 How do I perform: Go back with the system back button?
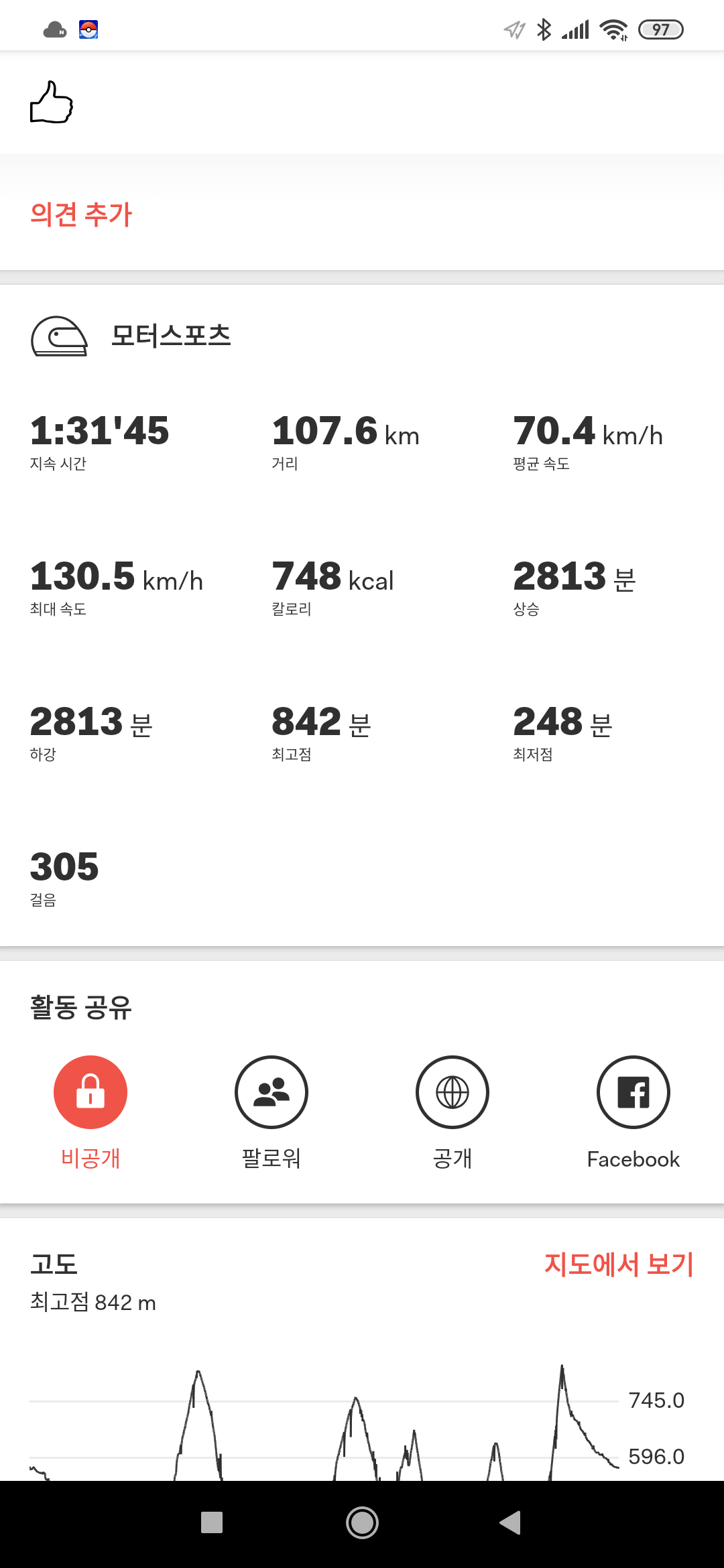point(511,1522)
